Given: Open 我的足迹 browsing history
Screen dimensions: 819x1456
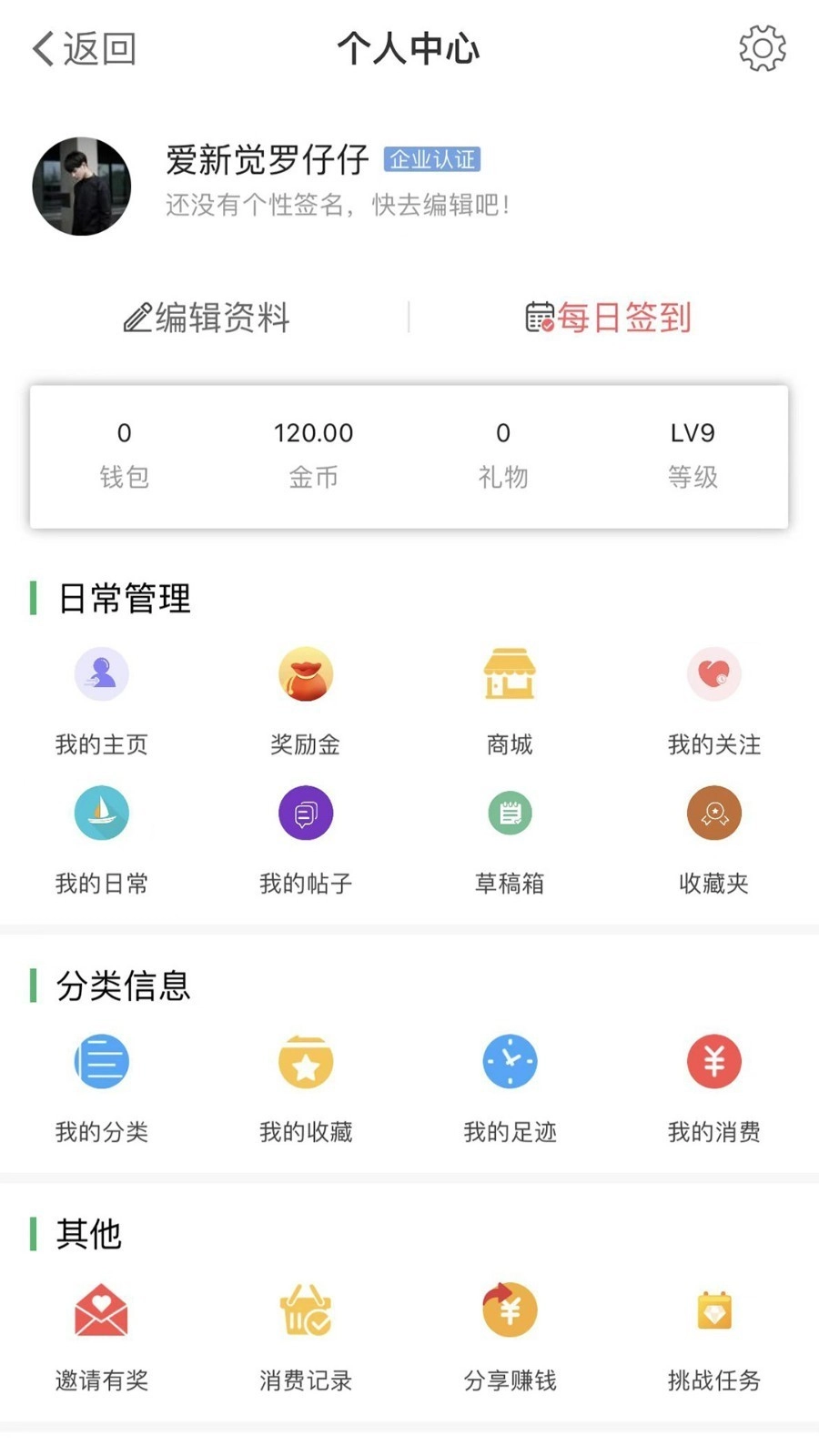Looking at the screenshot, I should click(x=510, y=1060).
